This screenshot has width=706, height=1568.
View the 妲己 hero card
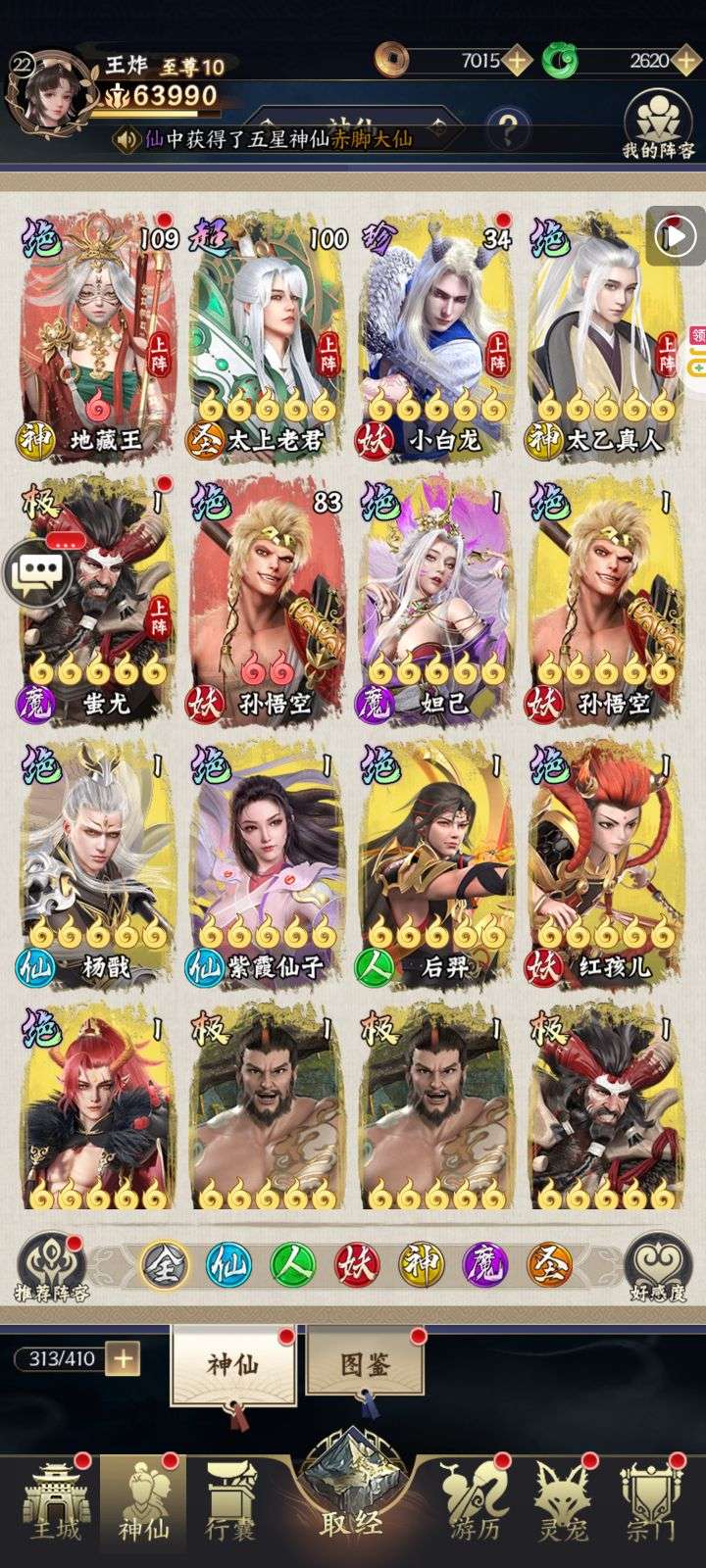click(438, 600)
